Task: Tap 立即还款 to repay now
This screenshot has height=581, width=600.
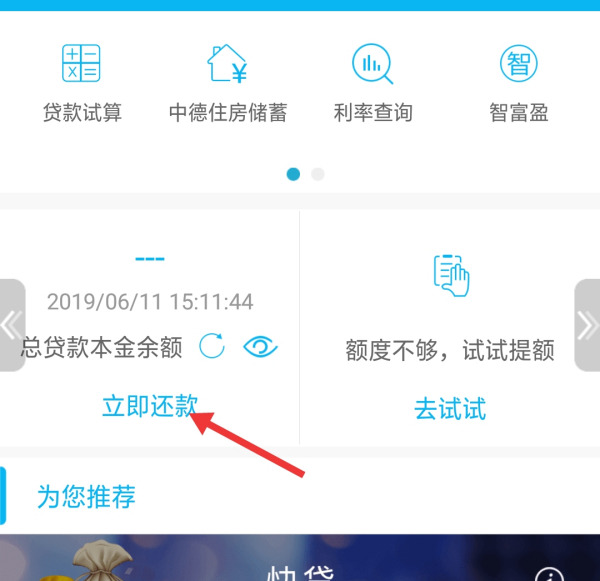Action: pos(150,406)
